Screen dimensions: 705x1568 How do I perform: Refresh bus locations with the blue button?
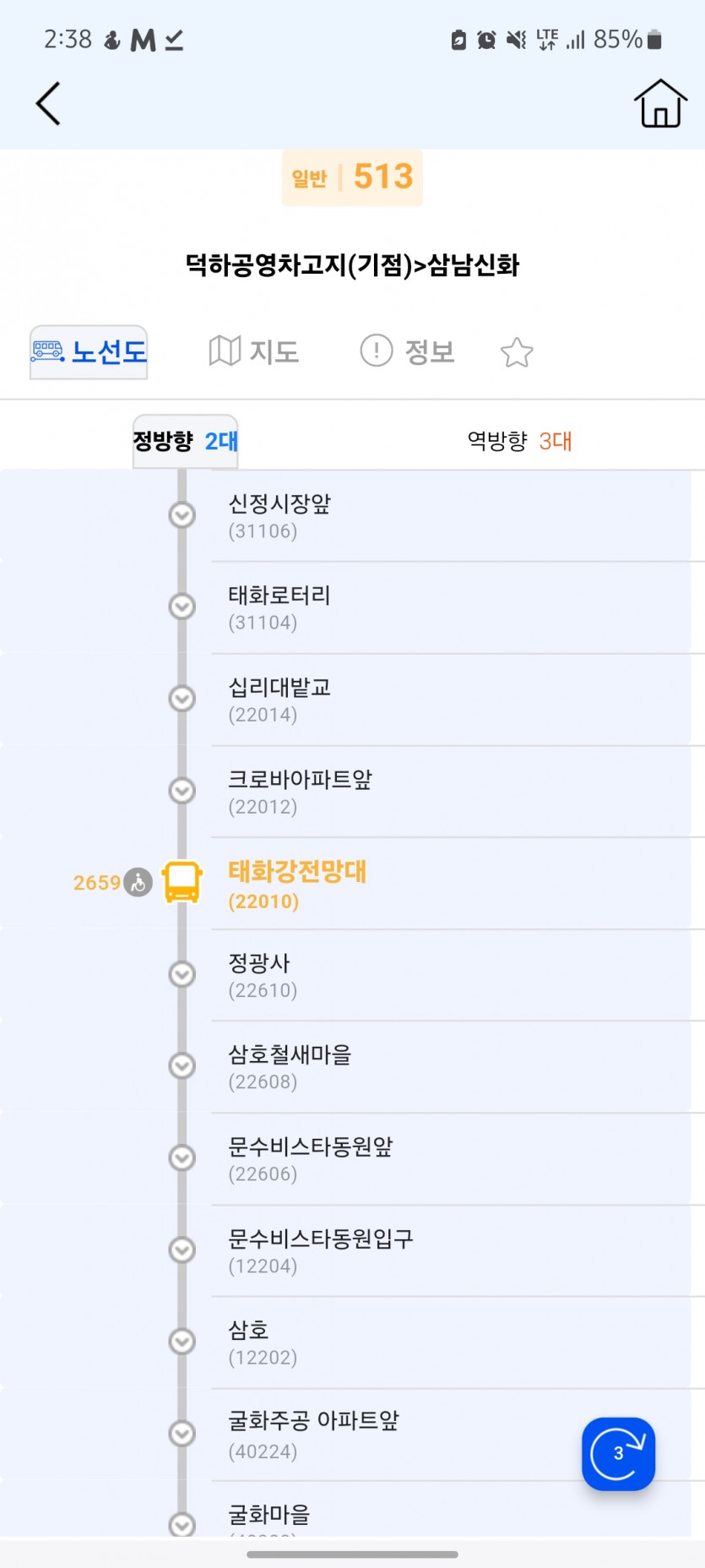(x=618, y=1453)
